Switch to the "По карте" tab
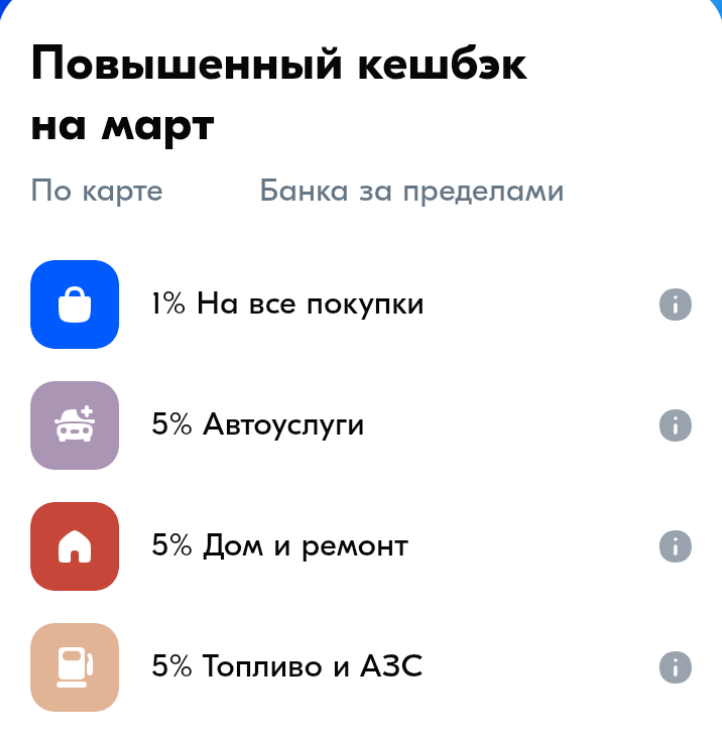This screenshot has height=743, width=722. pyautogui.click(x=97, y=191)
